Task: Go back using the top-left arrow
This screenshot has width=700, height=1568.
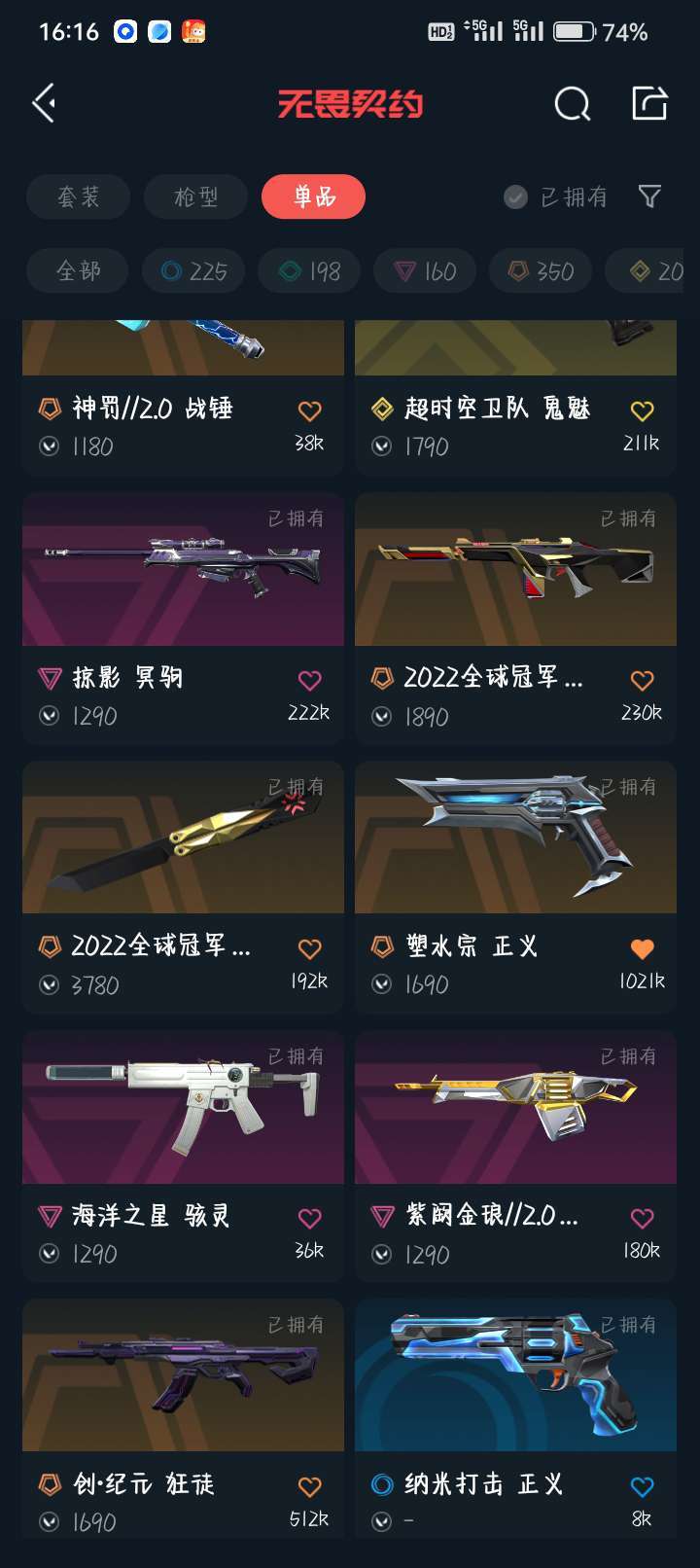Action: coord(44,103)
